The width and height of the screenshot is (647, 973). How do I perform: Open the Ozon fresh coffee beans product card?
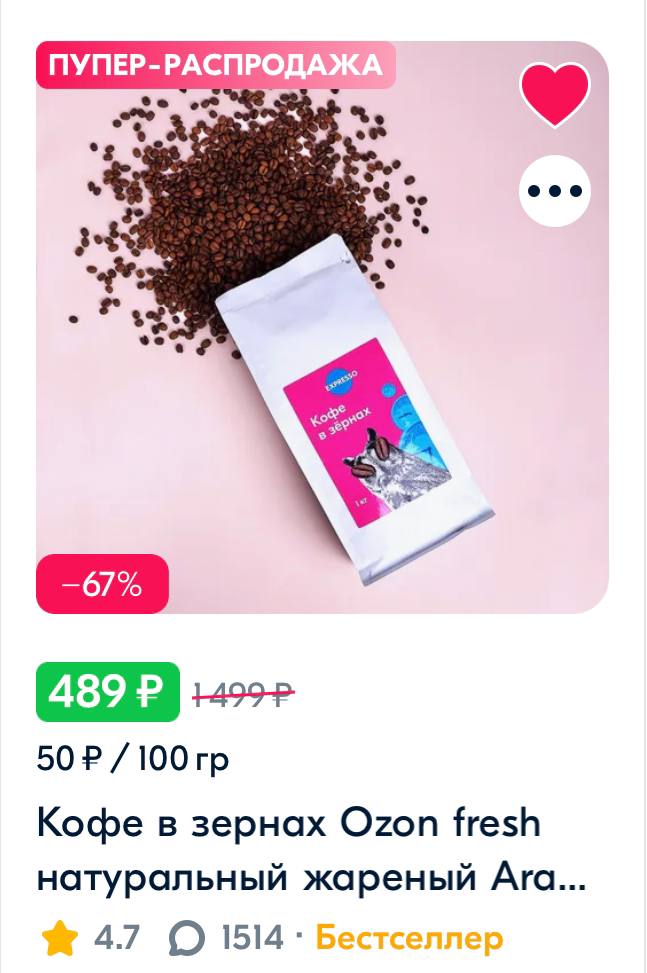click(x=310, y=851)
